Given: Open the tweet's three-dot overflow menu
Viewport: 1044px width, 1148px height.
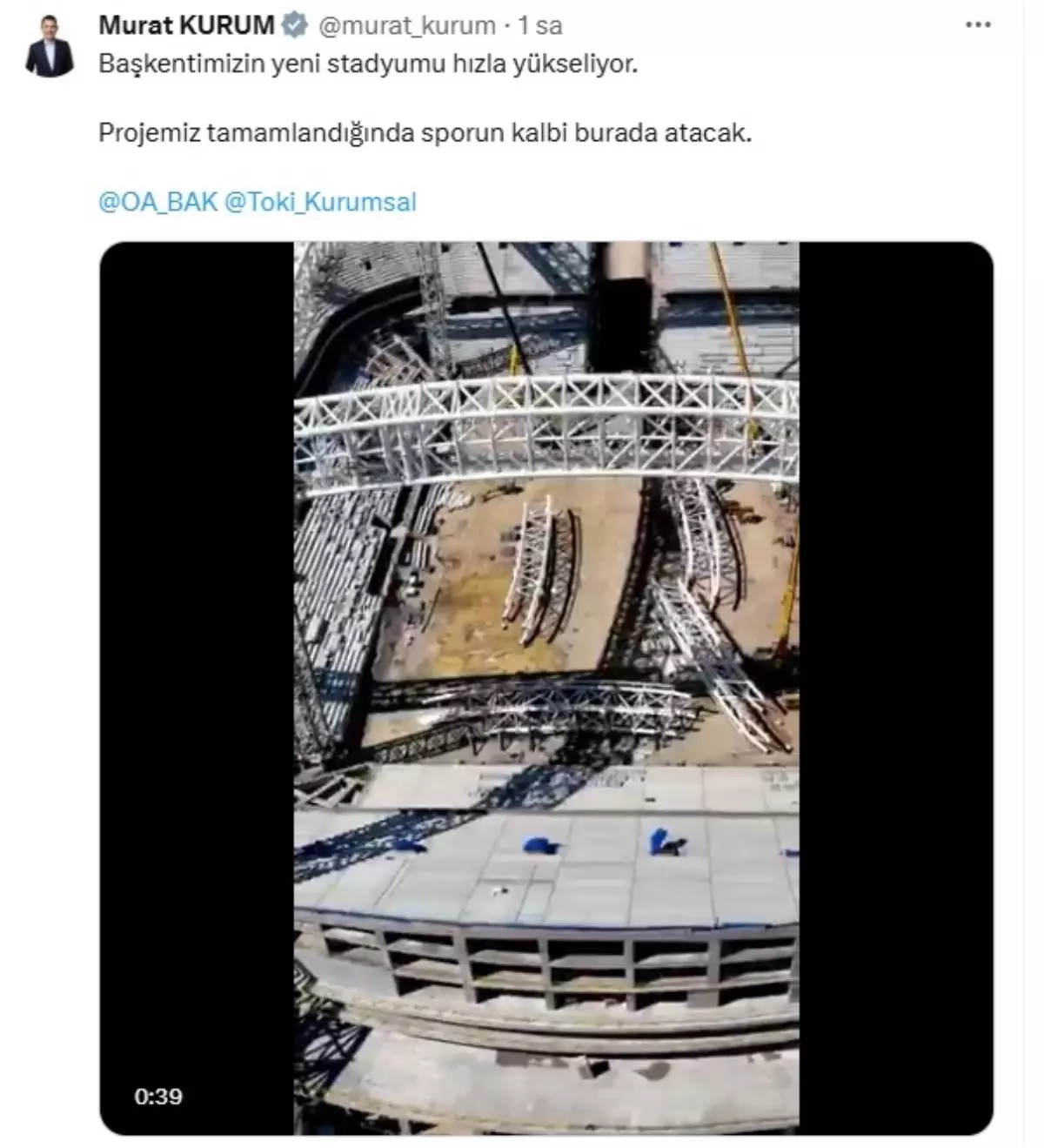Looking at the screenshot, I should [978, 25].
